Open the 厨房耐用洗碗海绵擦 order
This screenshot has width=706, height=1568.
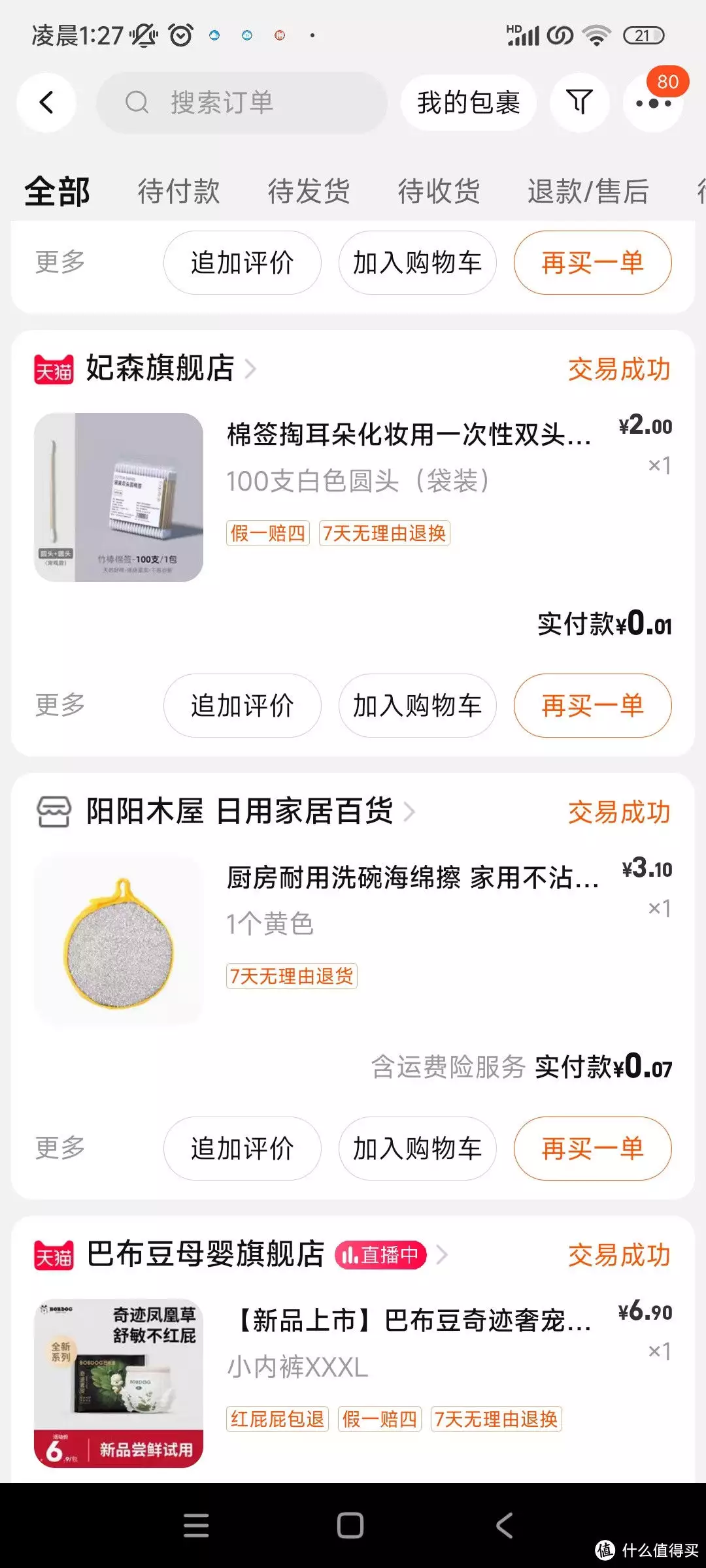[412, 877]
